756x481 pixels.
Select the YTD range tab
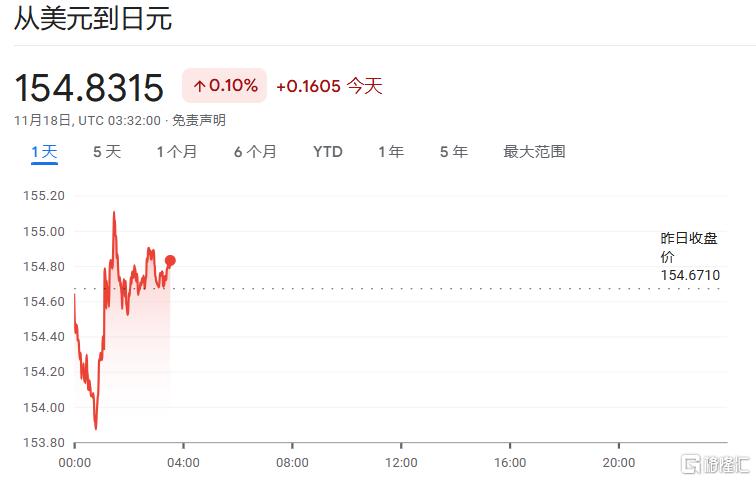click(328, 152)
